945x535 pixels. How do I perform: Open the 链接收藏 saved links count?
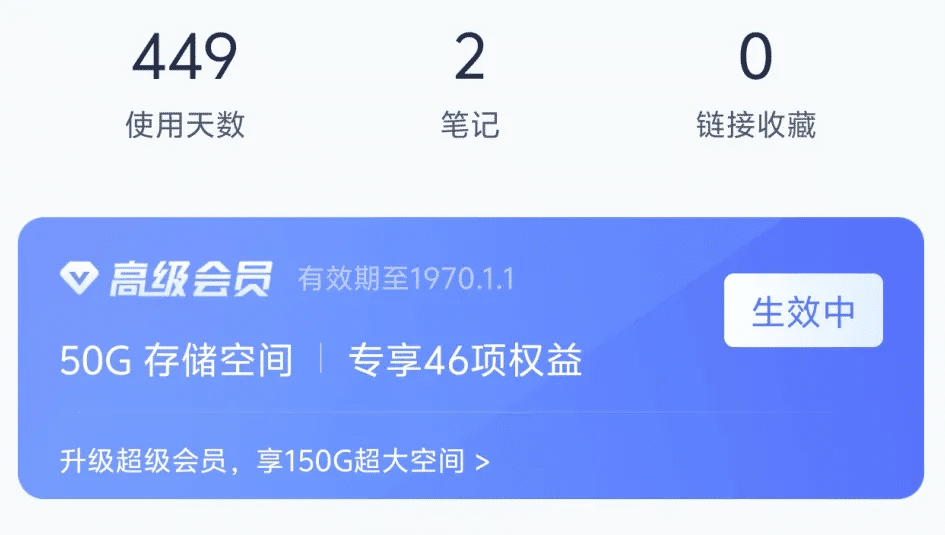755,86
